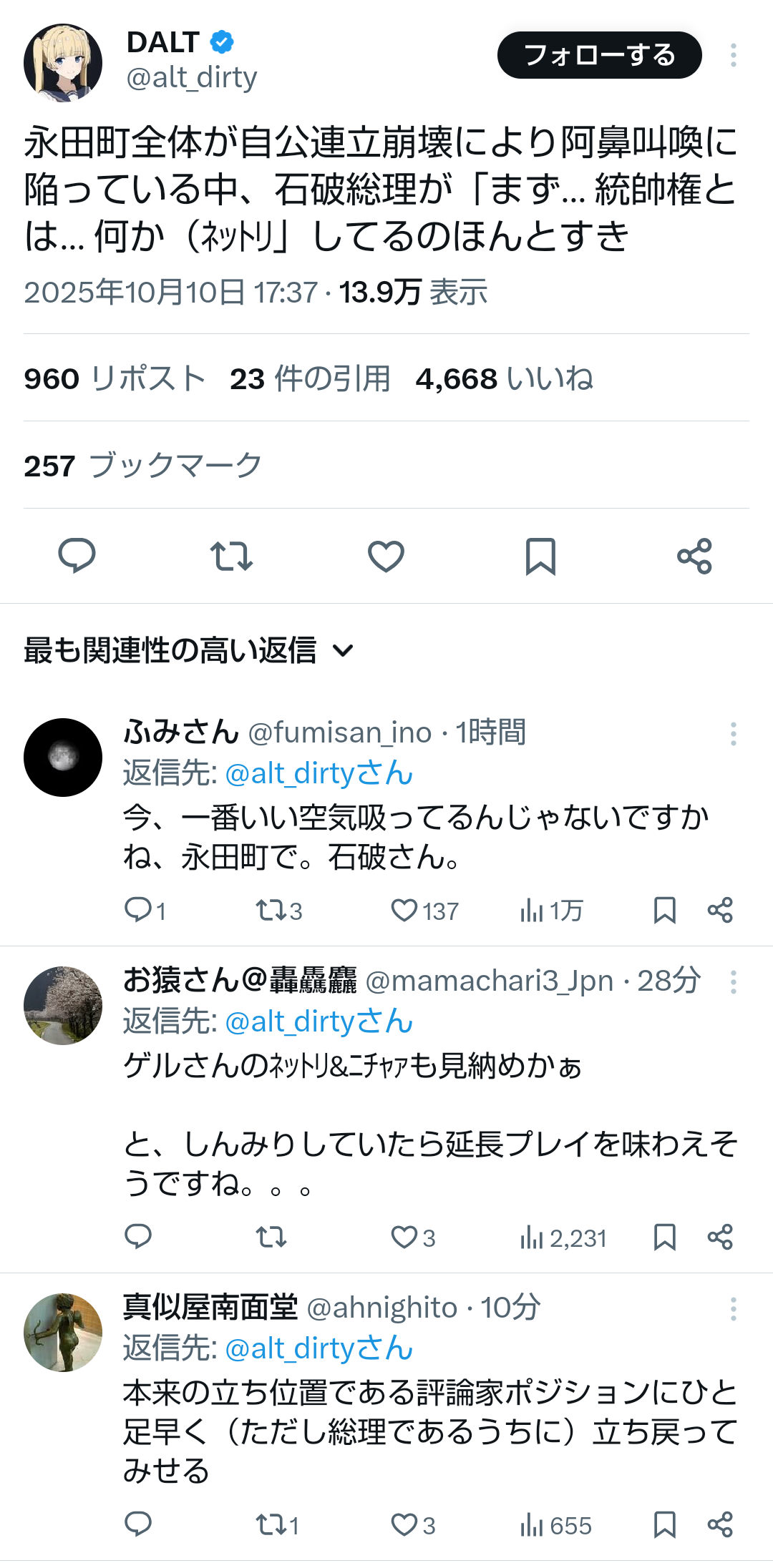Open the 23 件の引用 quotes list
773x1568 pixels.
click(309, 378)
